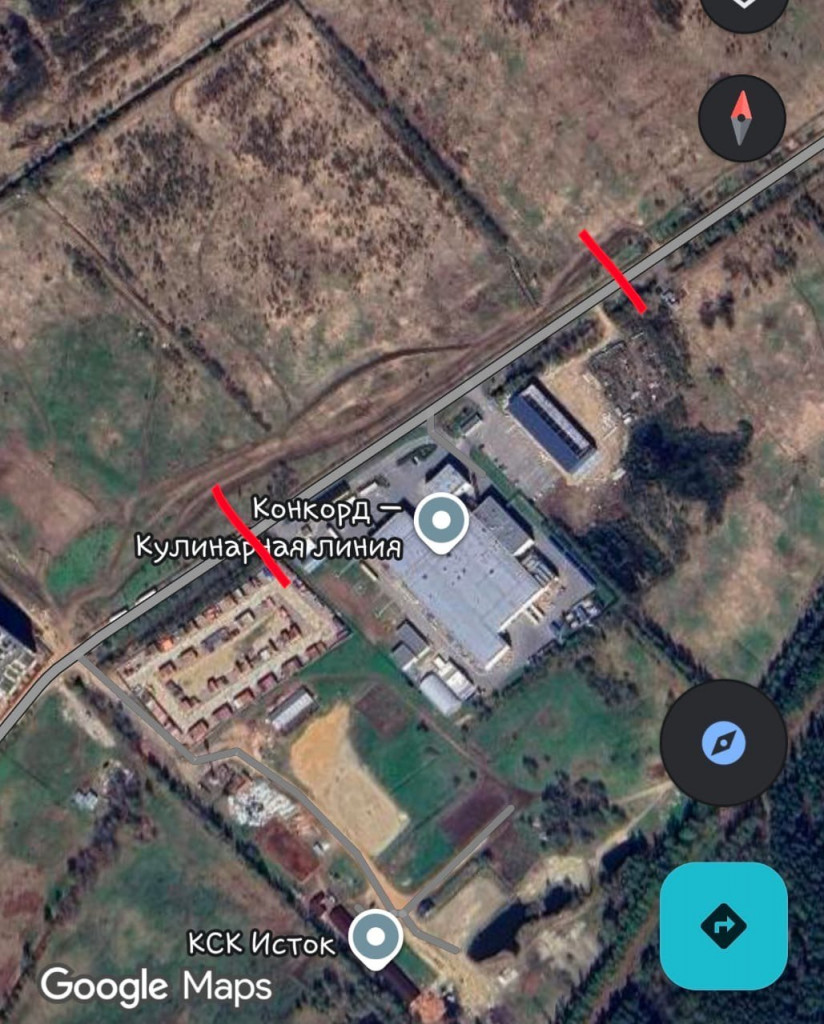Open the КСК Исток place marker
This screenshot has height=1024, width=824.
[x=377, y=939]
